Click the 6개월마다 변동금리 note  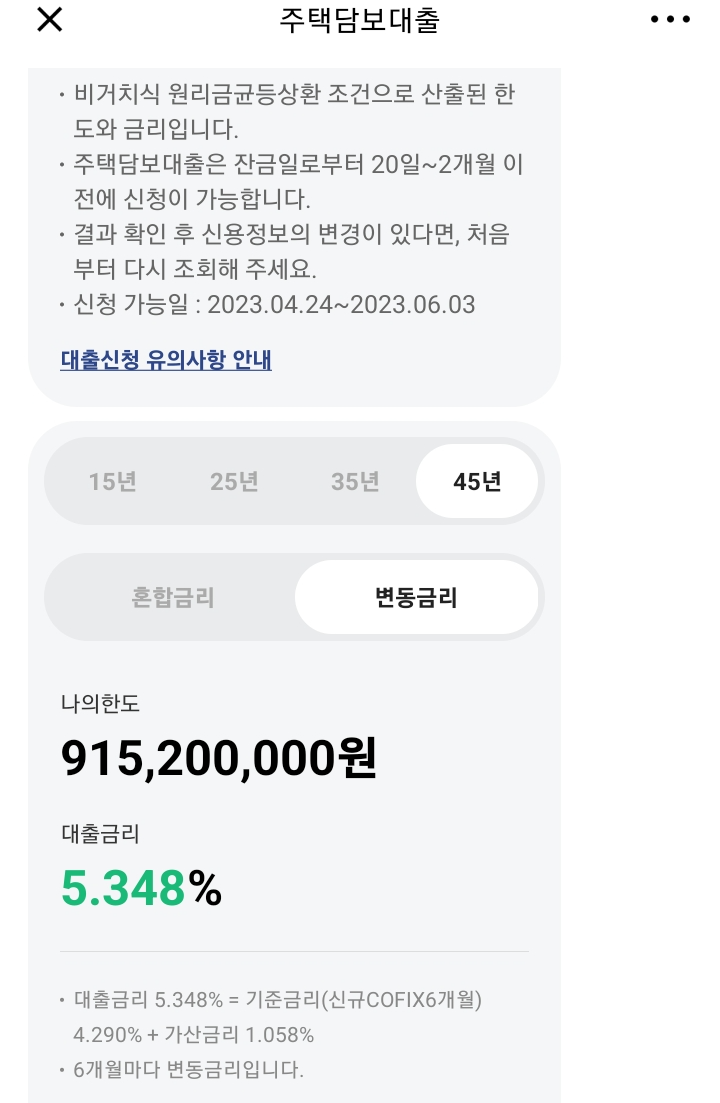pyautogui.click(x=185, y=1070)
